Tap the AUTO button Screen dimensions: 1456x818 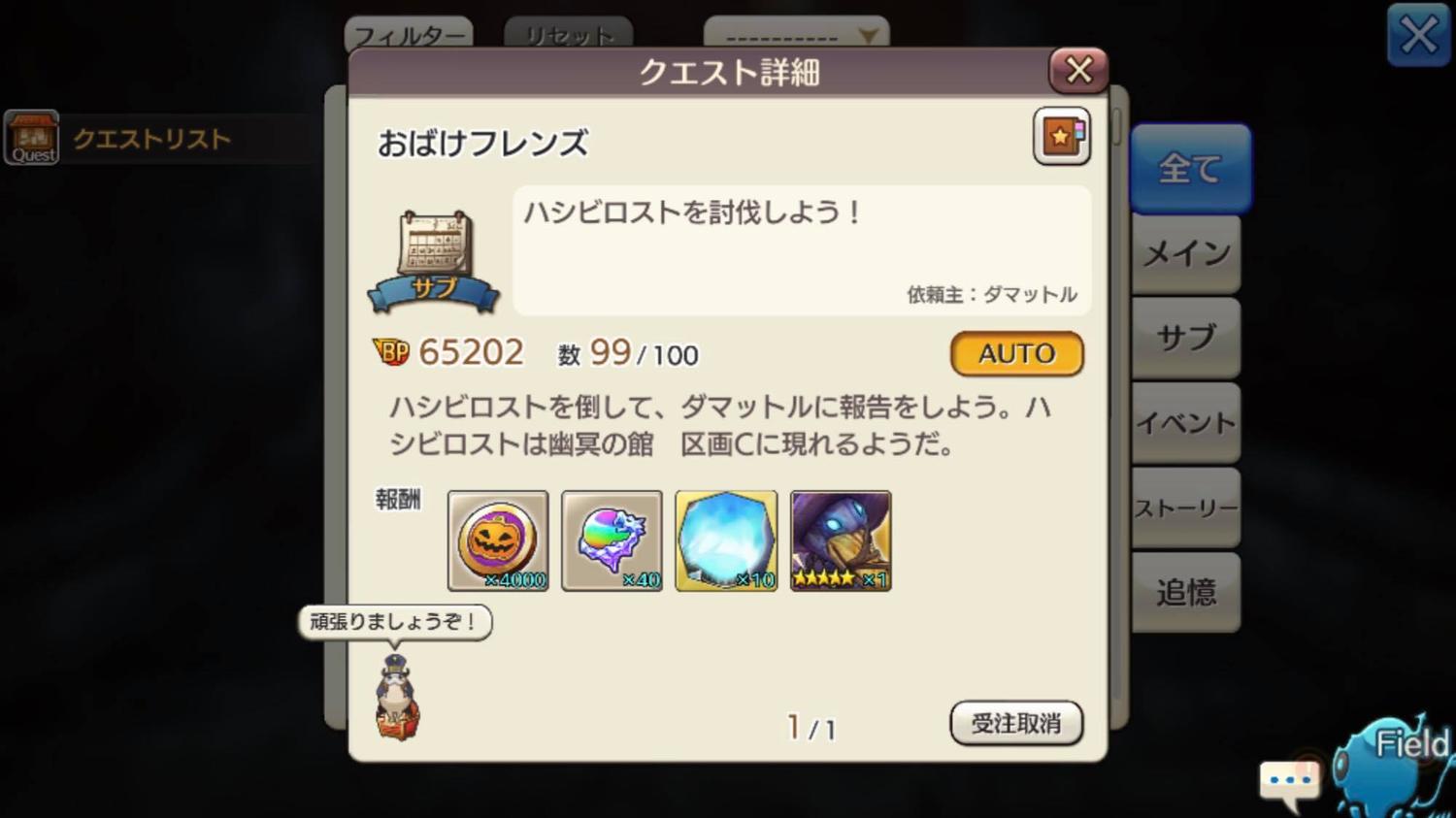pos(1016,354)
